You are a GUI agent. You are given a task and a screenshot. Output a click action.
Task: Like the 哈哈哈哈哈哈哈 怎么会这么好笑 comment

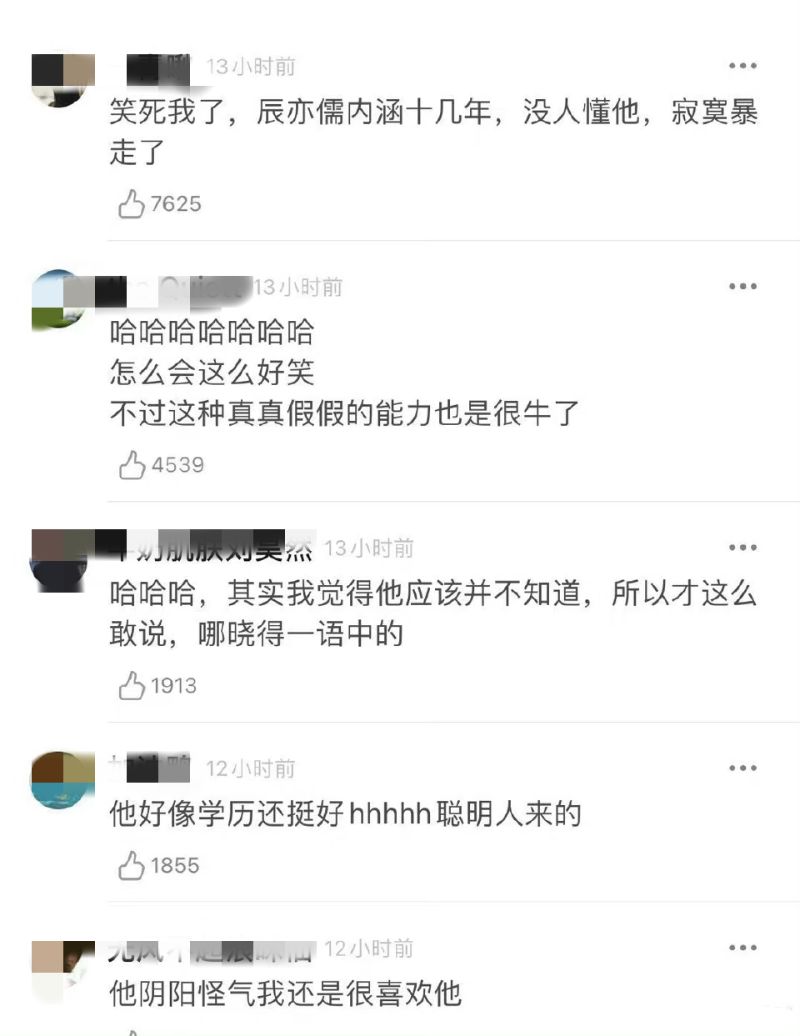[x=132, y=465]
